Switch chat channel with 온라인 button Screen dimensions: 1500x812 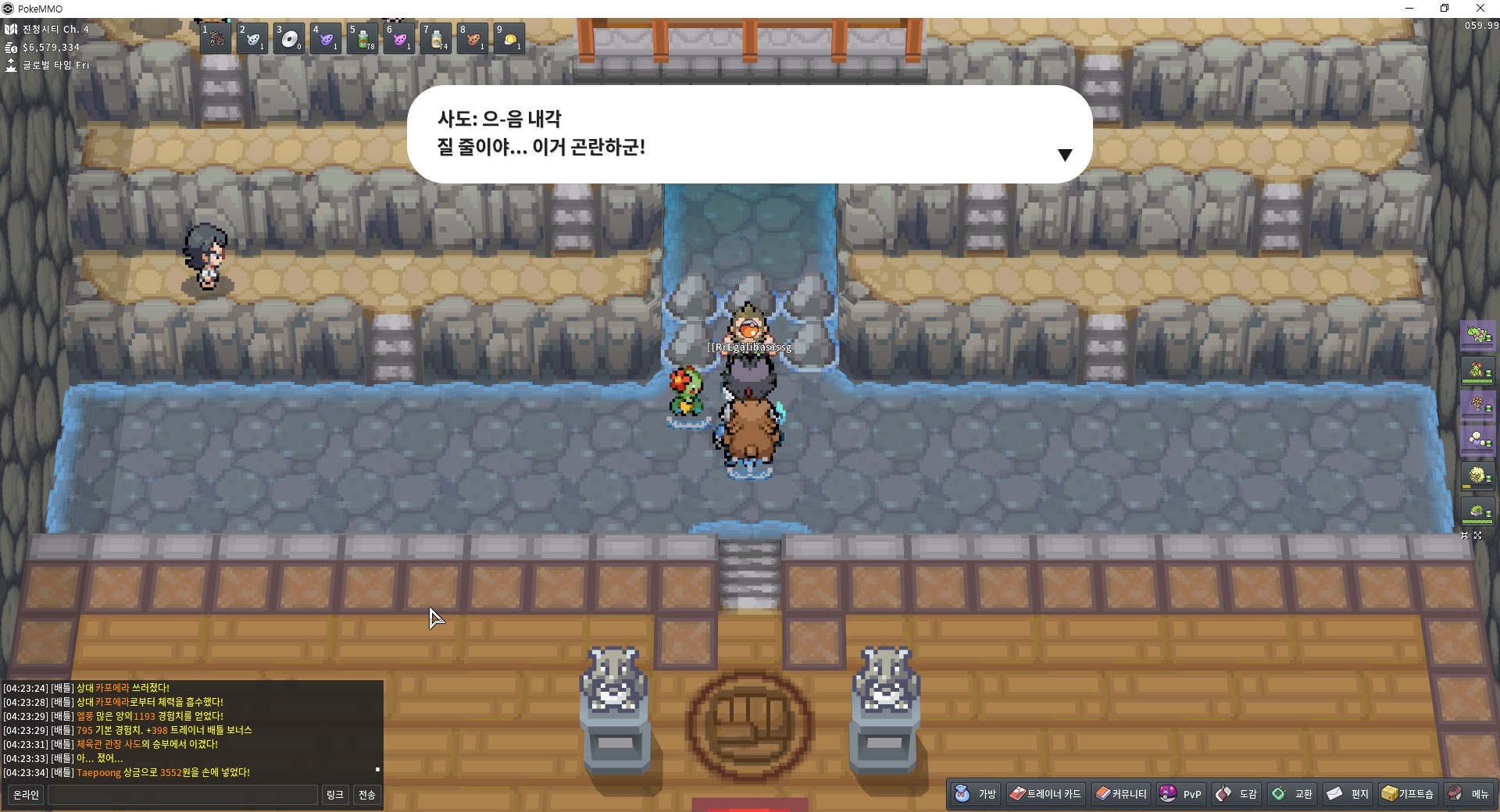(26, 794)
